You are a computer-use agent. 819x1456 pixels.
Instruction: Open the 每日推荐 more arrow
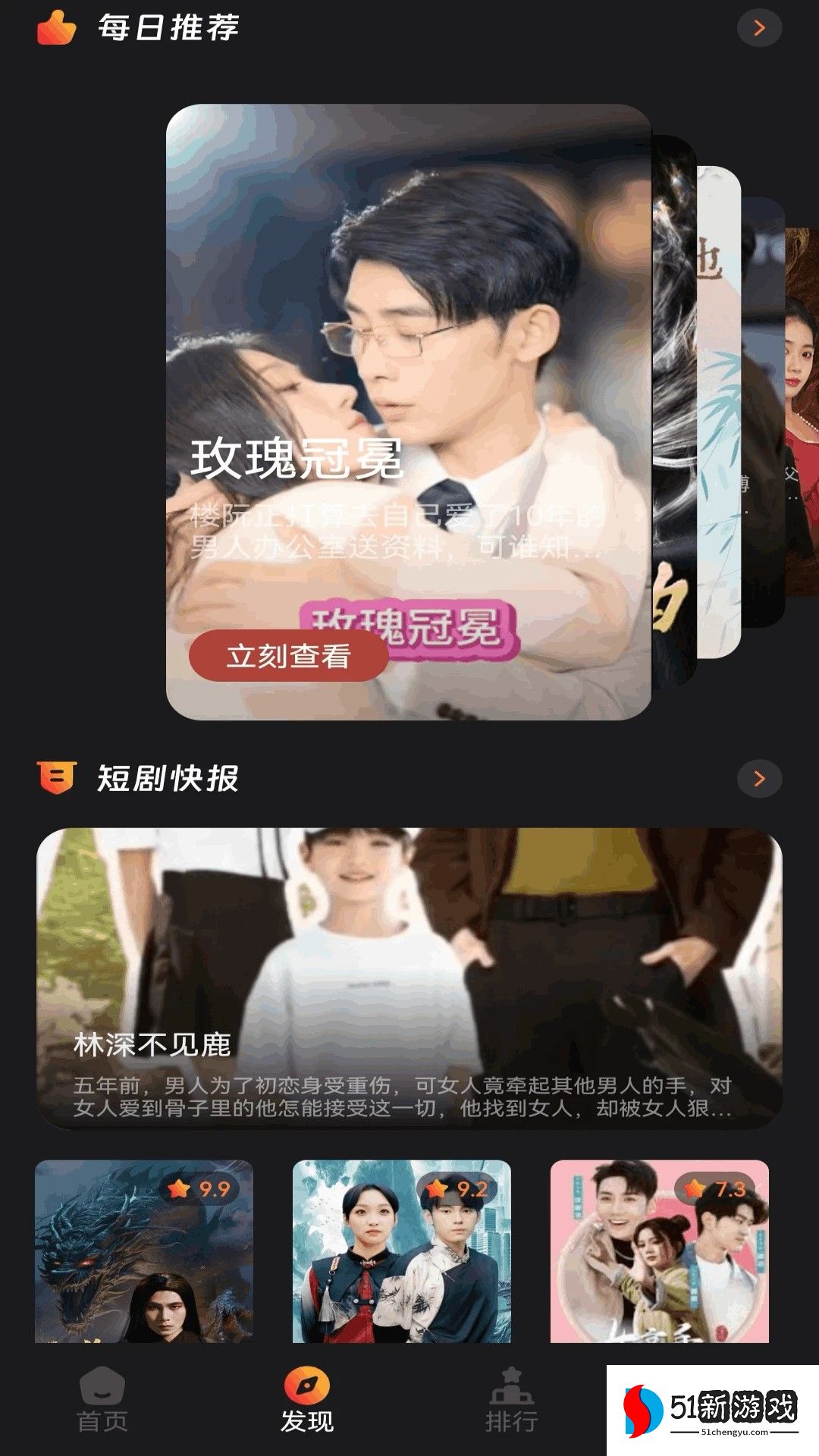759,29
